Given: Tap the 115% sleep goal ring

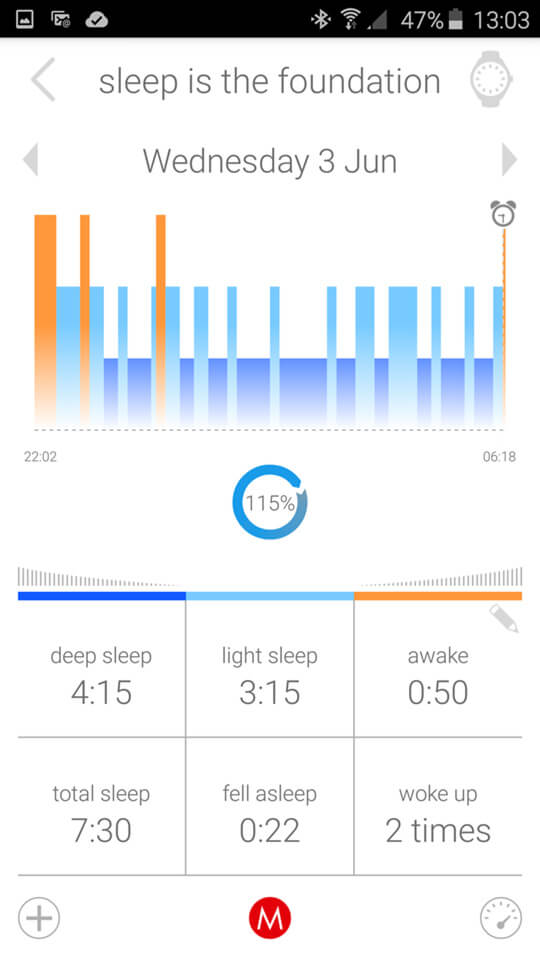Looking at the screenshot, I should [270, 503].
